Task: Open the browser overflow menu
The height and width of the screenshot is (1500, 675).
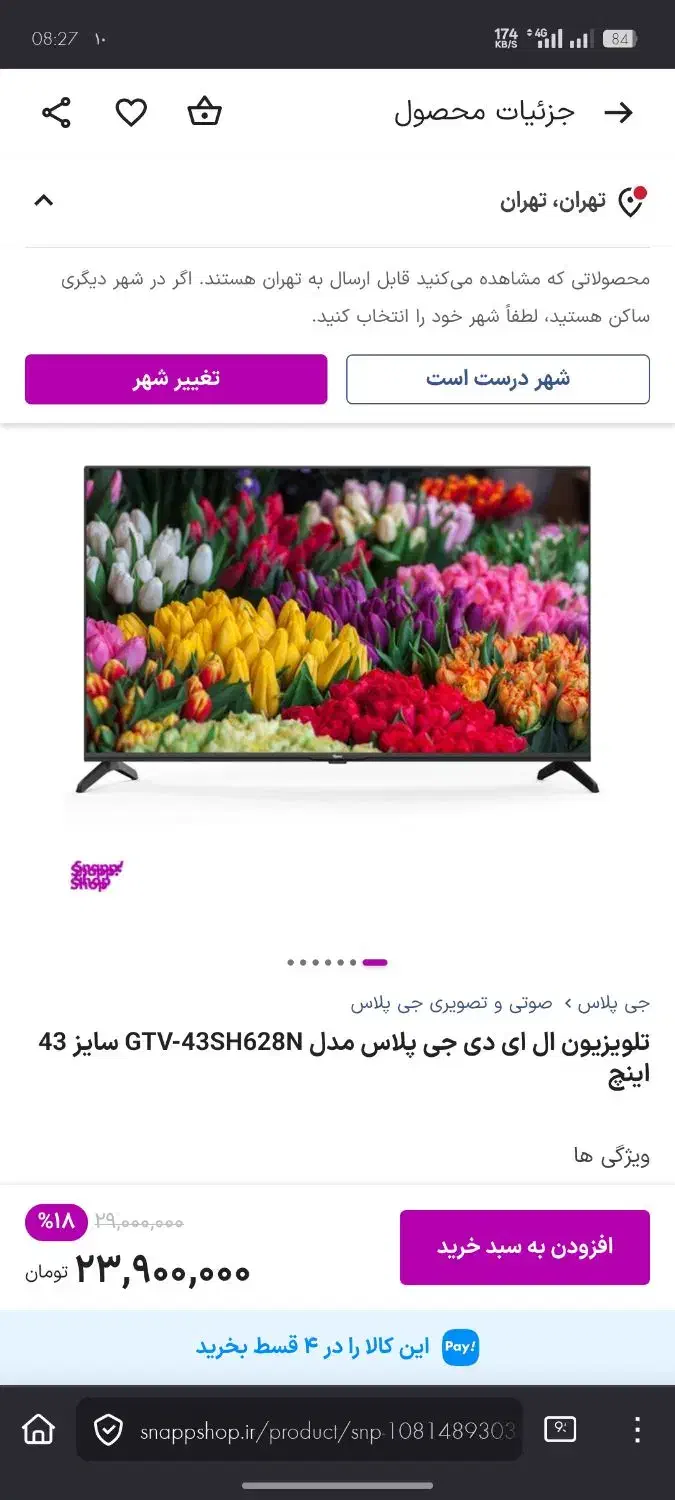Action: click(x=637, y=1429)
